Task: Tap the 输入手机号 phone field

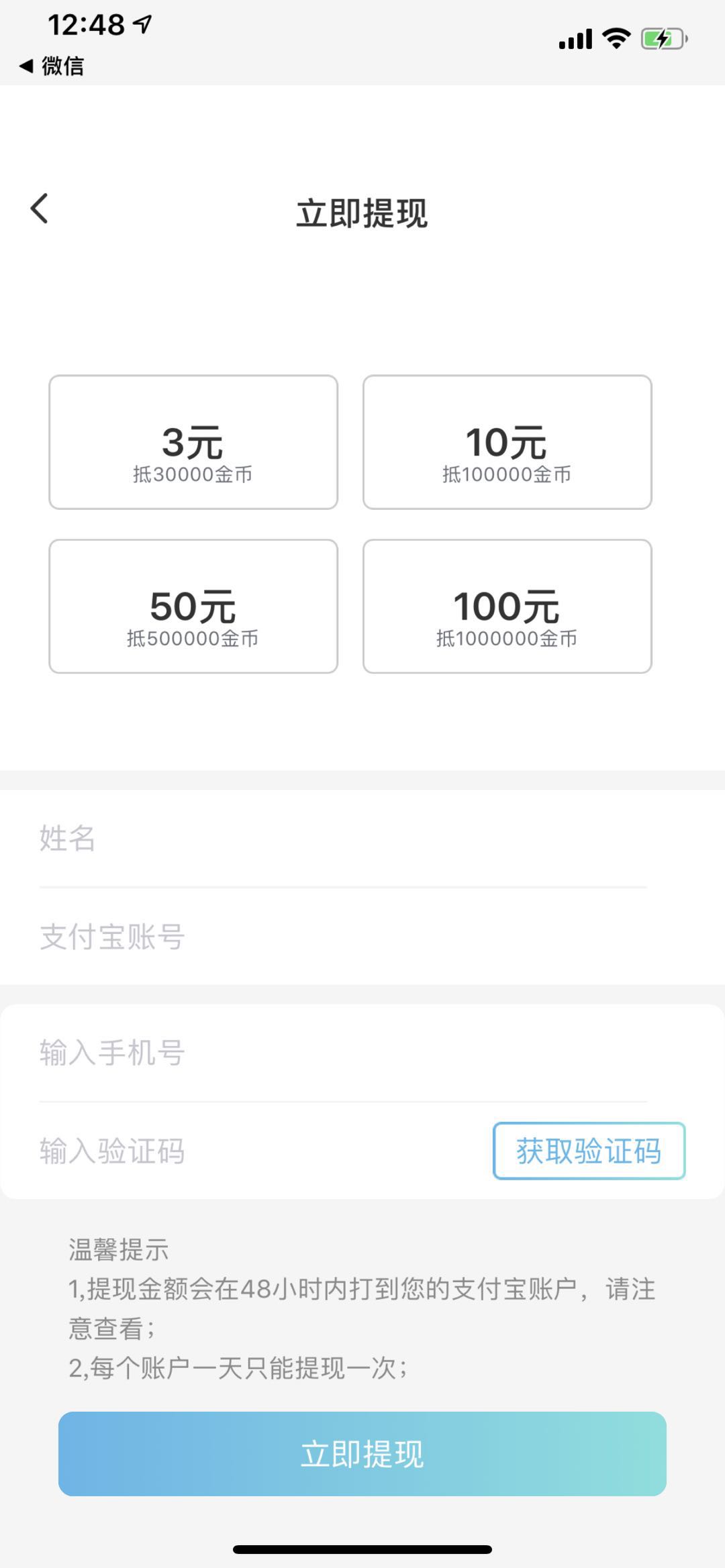Action: (342, 1053)
